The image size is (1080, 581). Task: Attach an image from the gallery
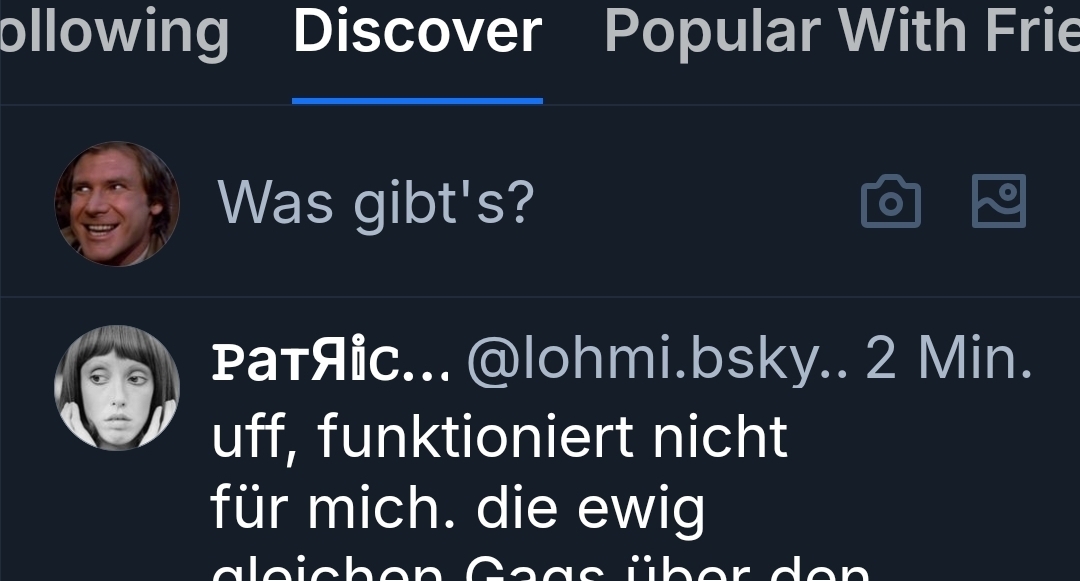point(998,202)
